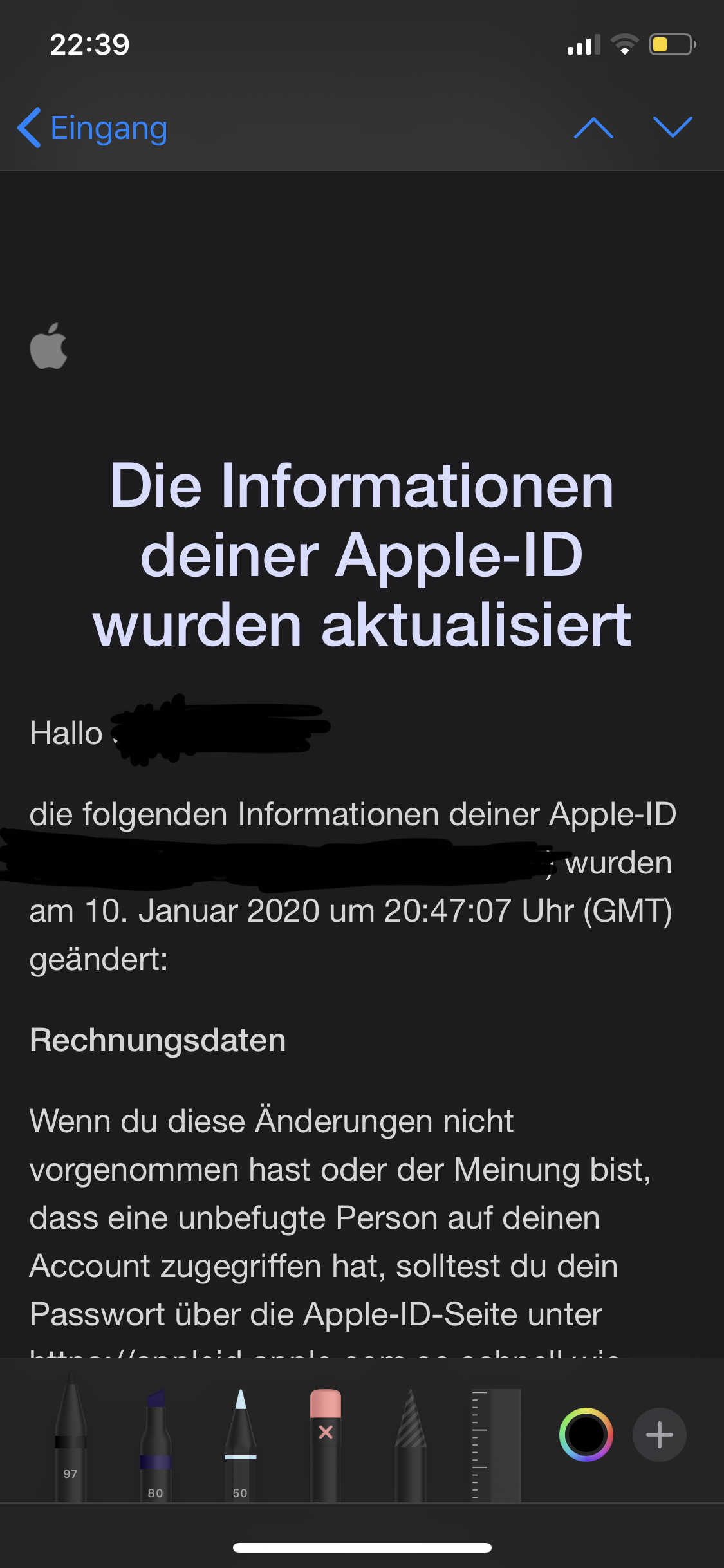Select the light blue pencil tool
This screenshot has width=724, height=1568.
click(241, 1446)
